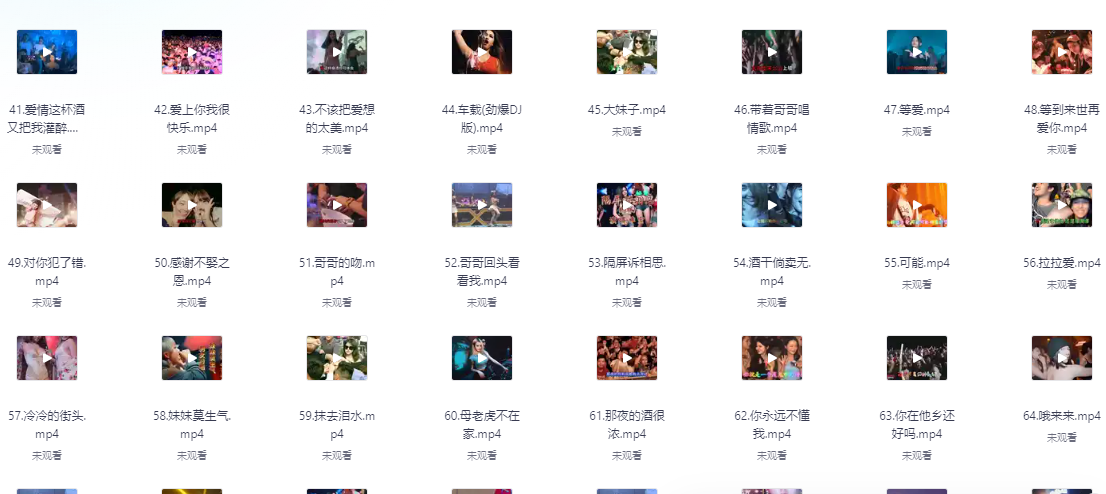
Task: Play 64.哦来来.mp4 video
Action: click(x=1062, y=358)
